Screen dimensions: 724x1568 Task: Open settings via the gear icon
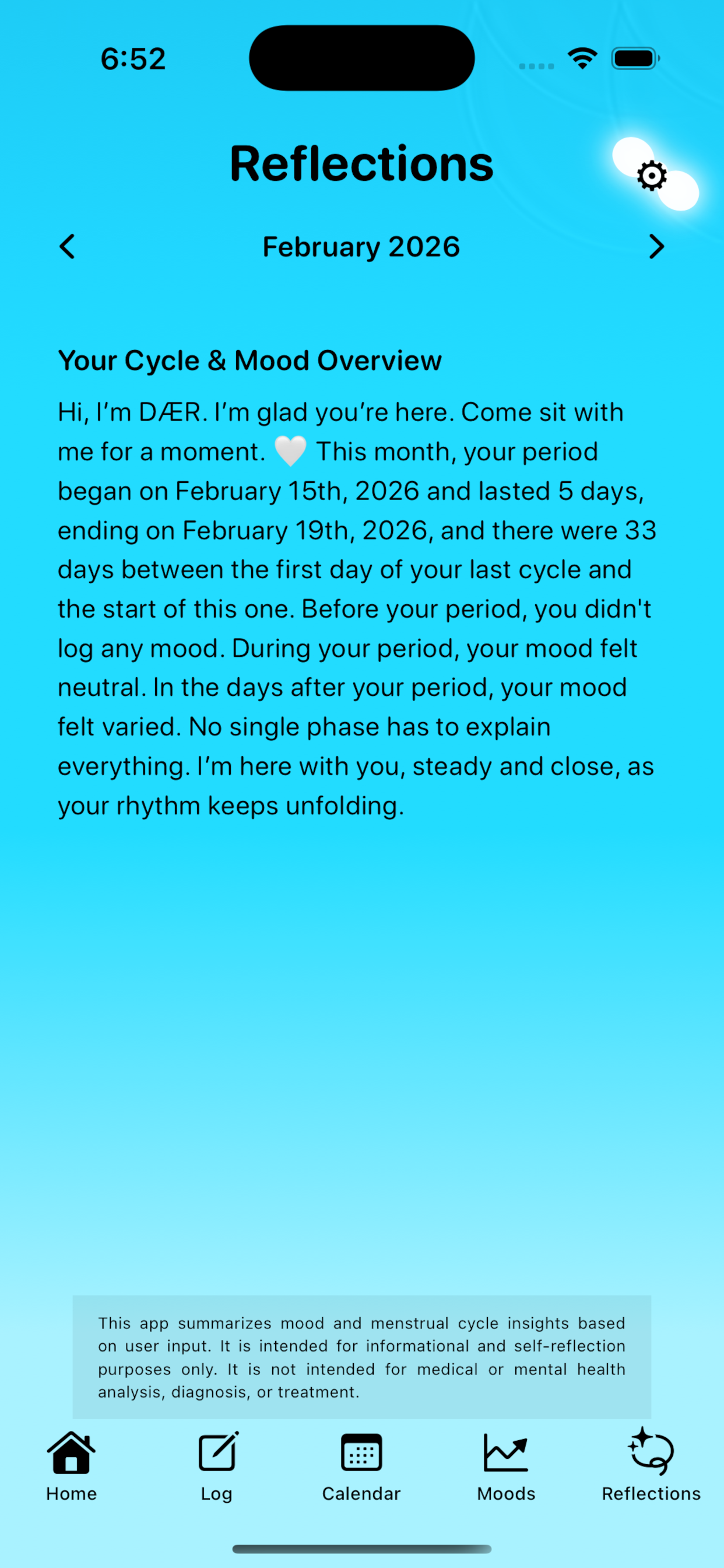pyautogui.click(x=652, y=176)
